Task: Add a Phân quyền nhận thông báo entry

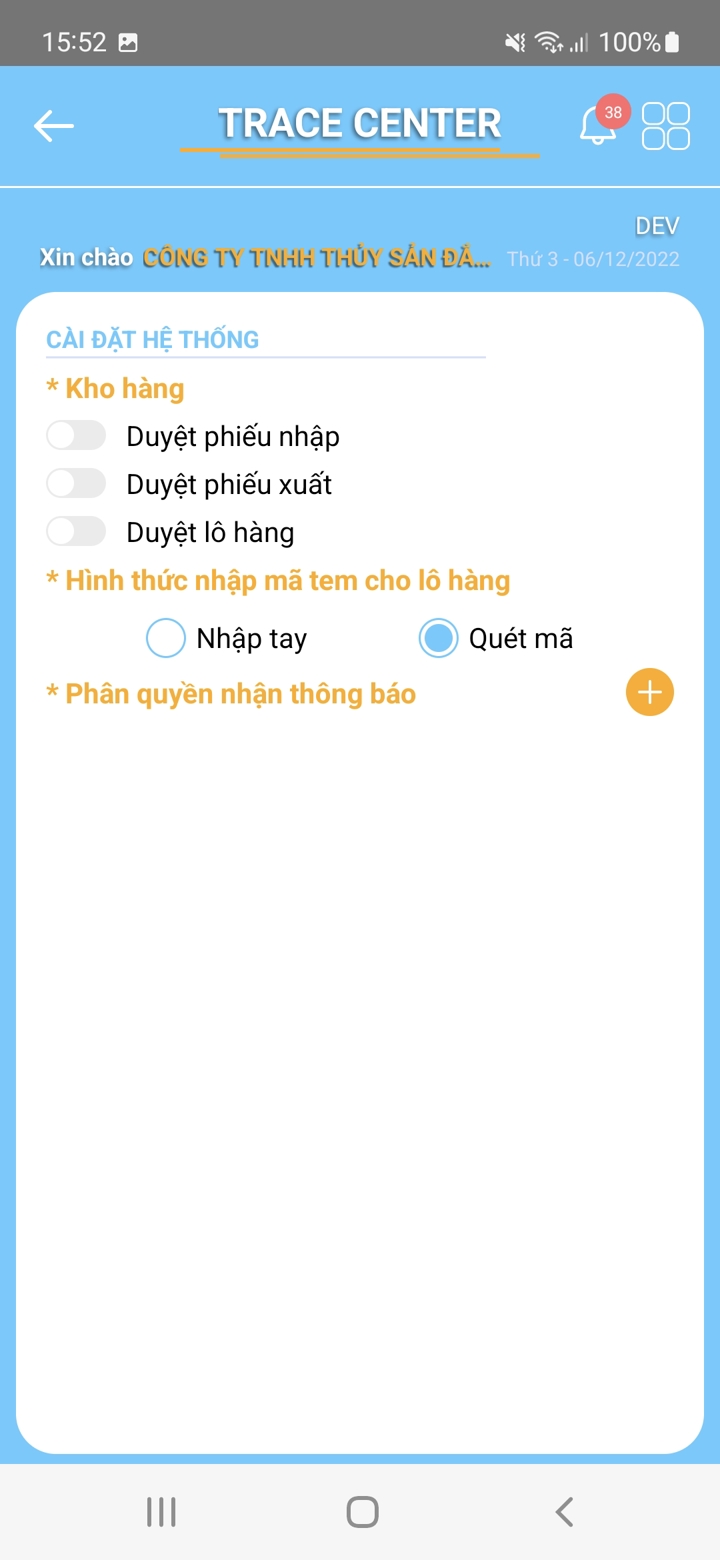Action: tap(650, 692)
